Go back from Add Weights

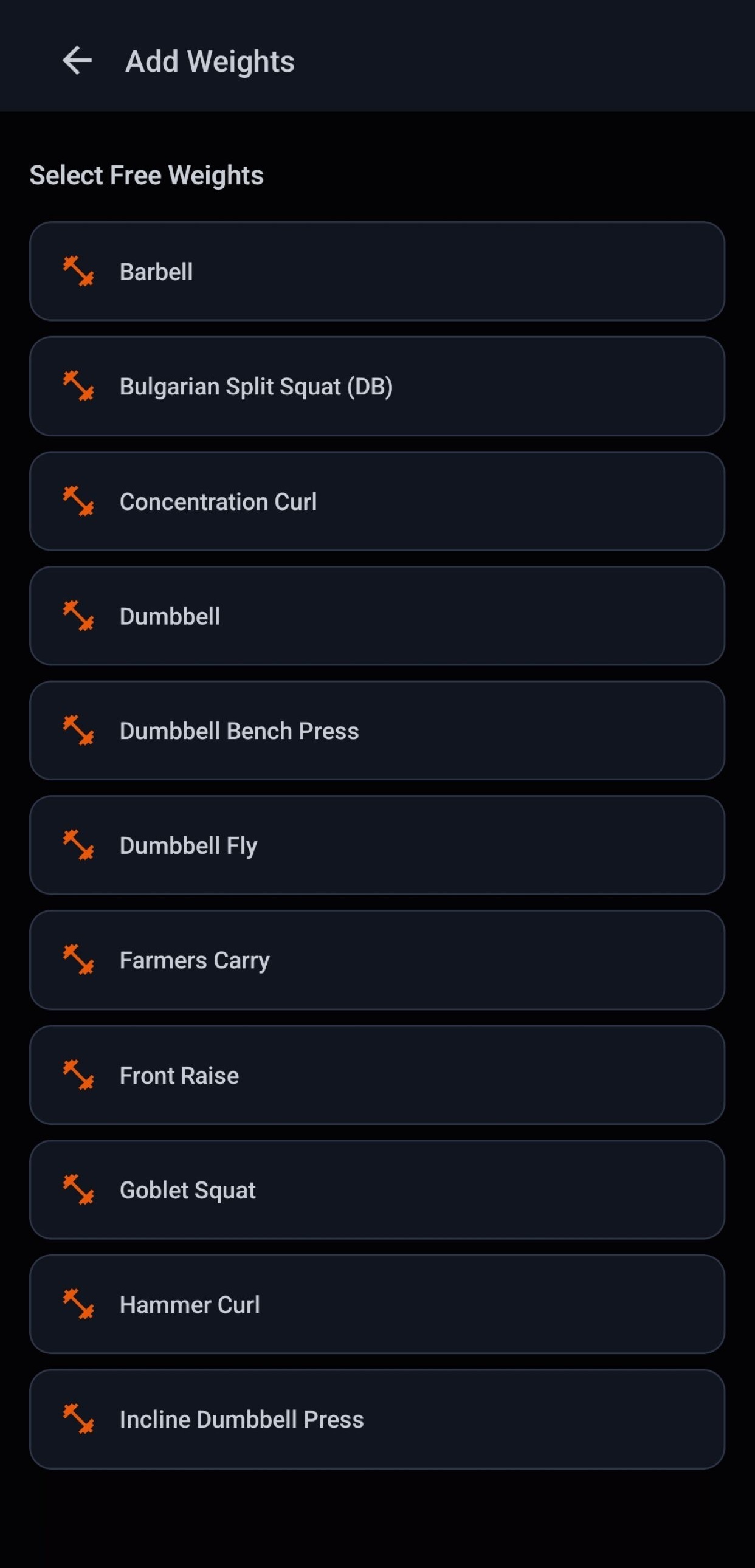[77, 61]
